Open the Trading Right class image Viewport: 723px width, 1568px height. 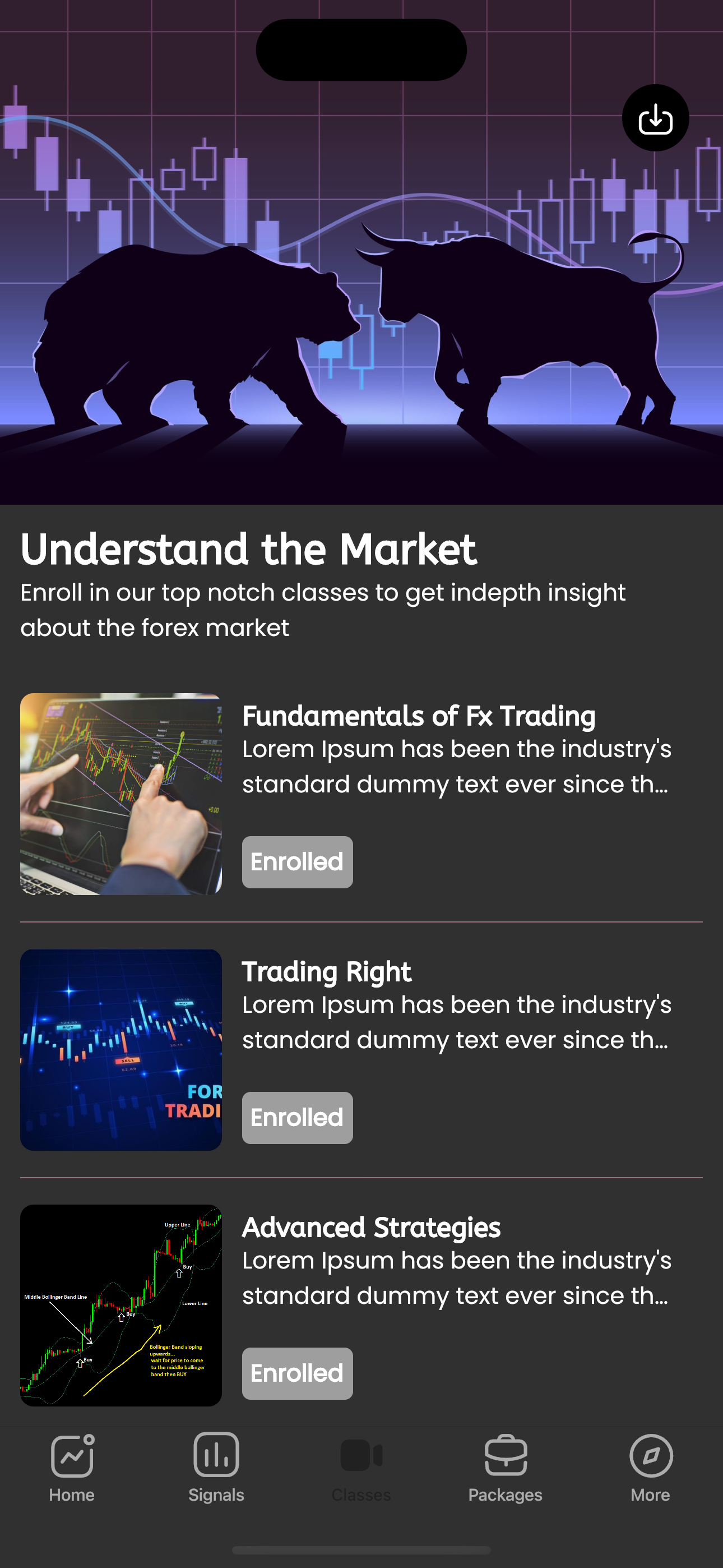pos(121,1049)
